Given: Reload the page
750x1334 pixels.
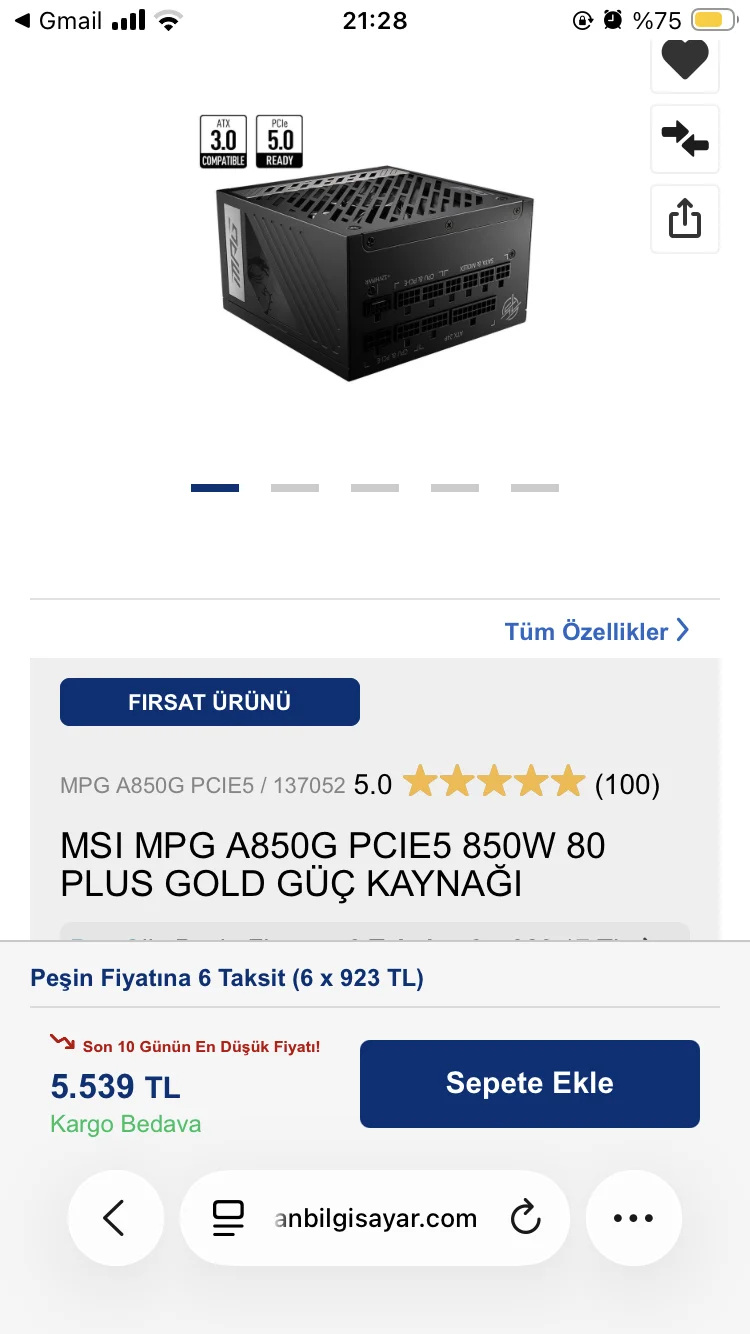Looking at the screenshot, I should click(525, 1218).
